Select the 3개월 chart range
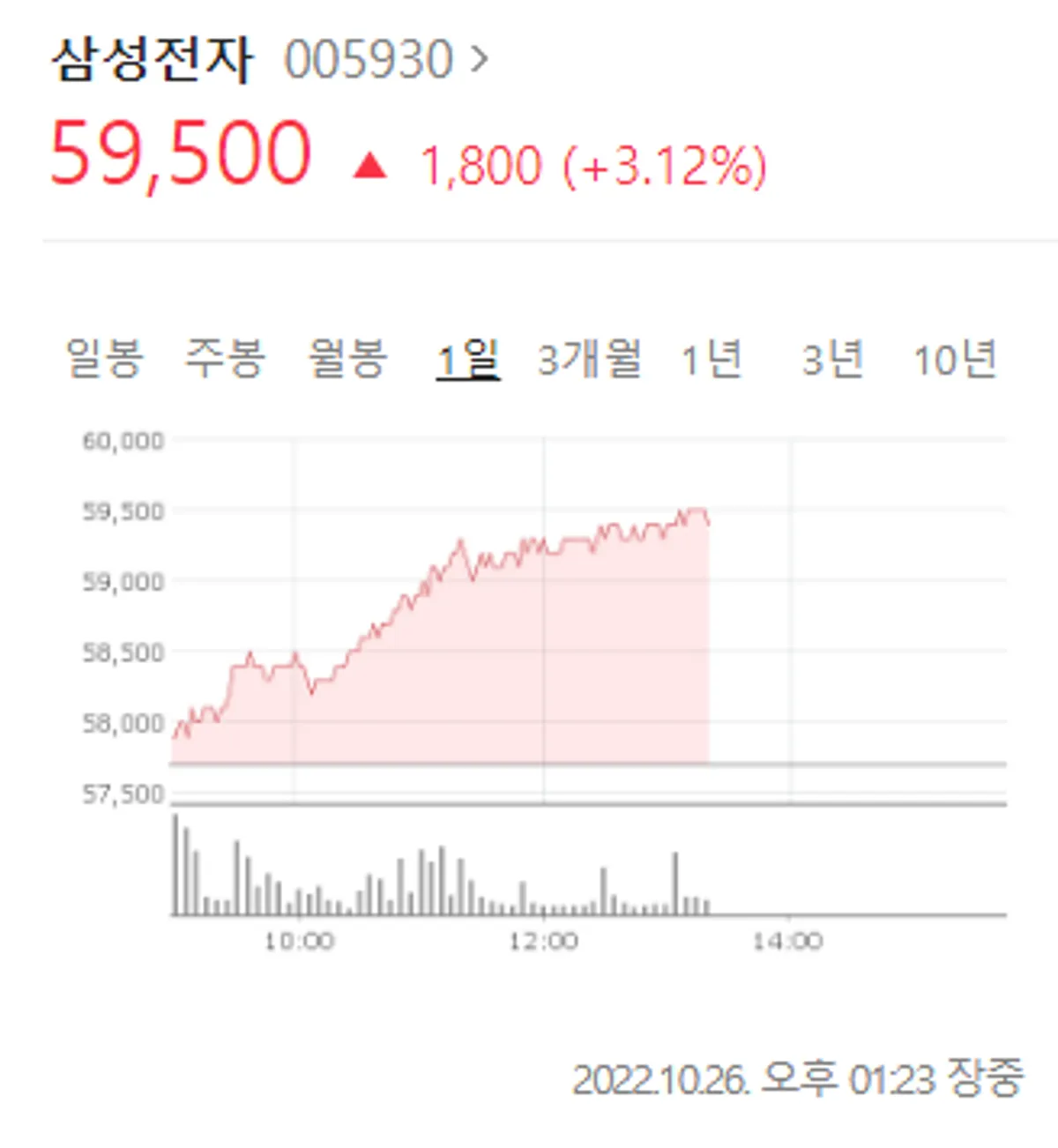Viewport: 1058px width, 1148px height. (x=590, y=359)
